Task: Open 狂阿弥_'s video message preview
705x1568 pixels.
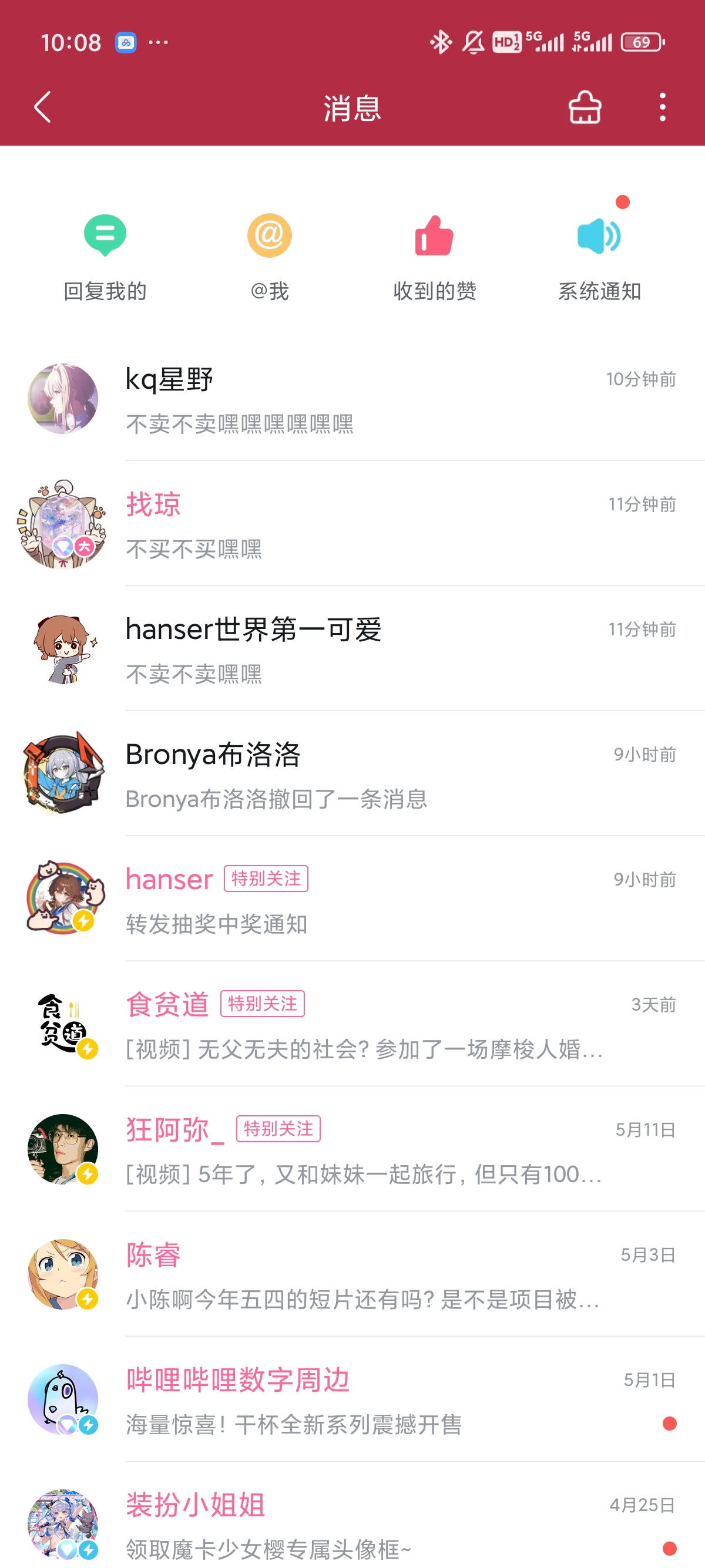Action: pos(364,1173)
